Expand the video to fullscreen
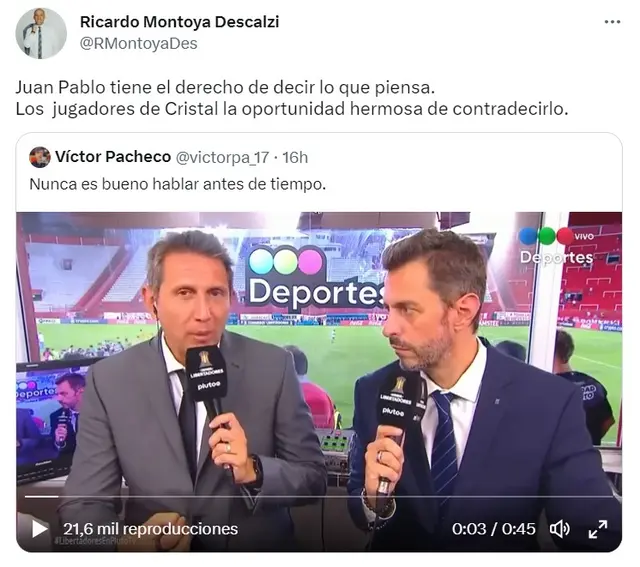Viewport: 640px width, 567px height. [x=597, y=528]
